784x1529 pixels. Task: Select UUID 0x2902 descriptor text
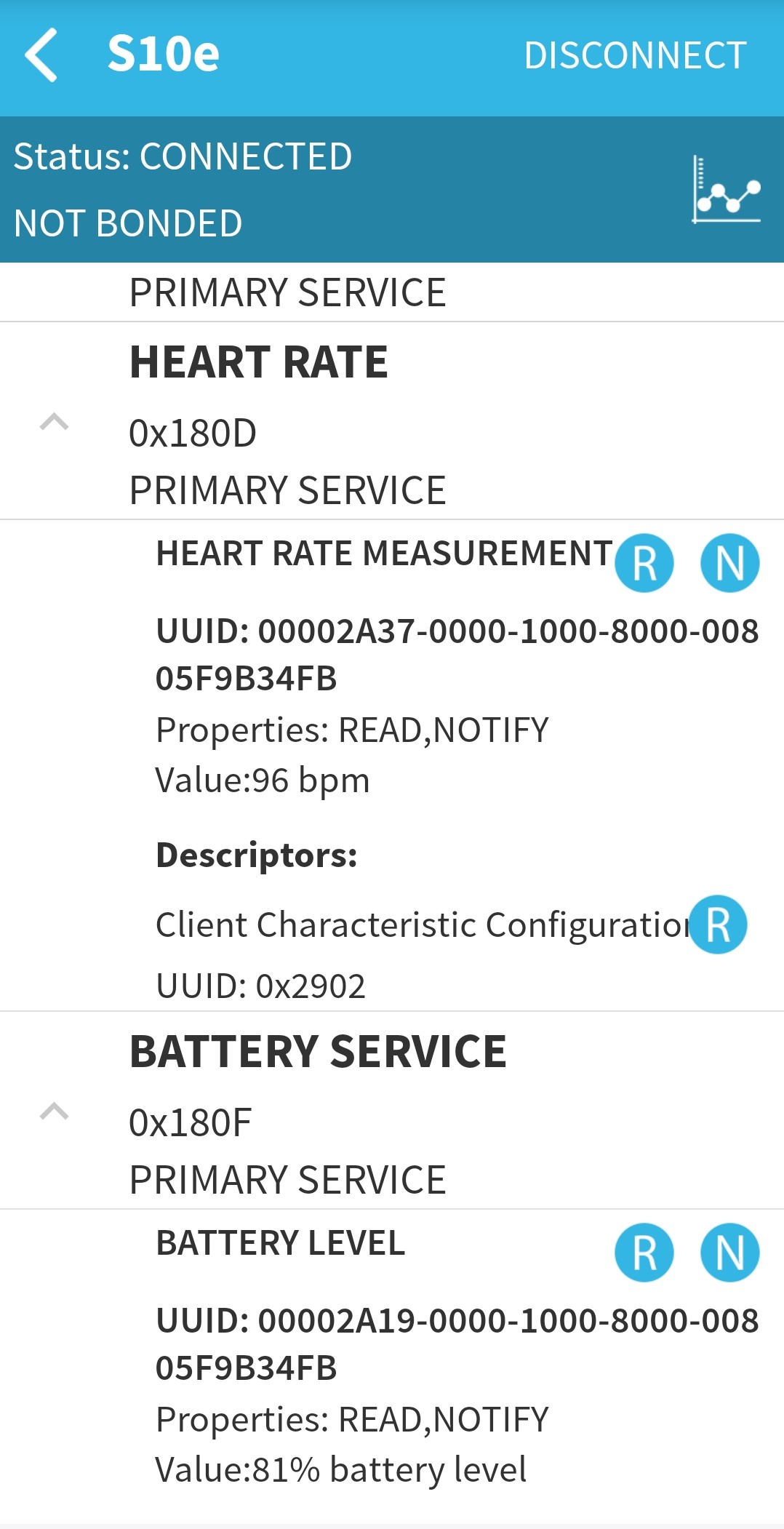pyautogui.click(x=262, y=987)
